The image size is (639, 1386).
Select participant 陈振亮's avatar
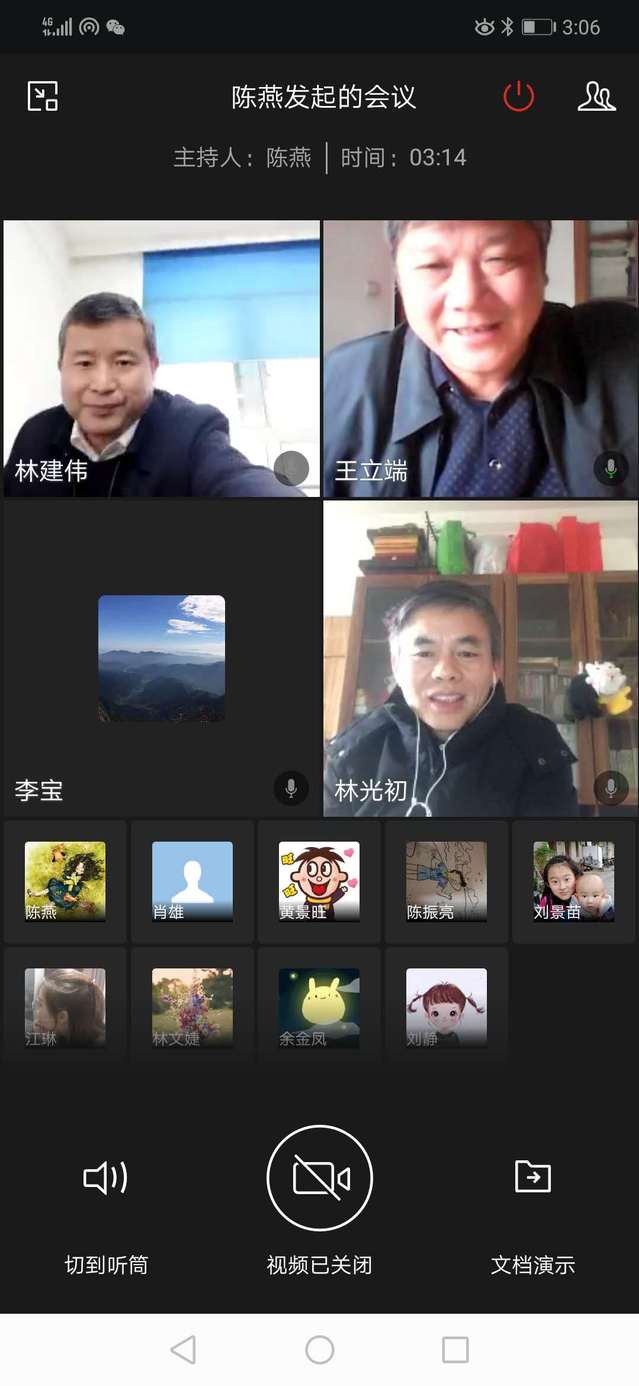(446, 881)
